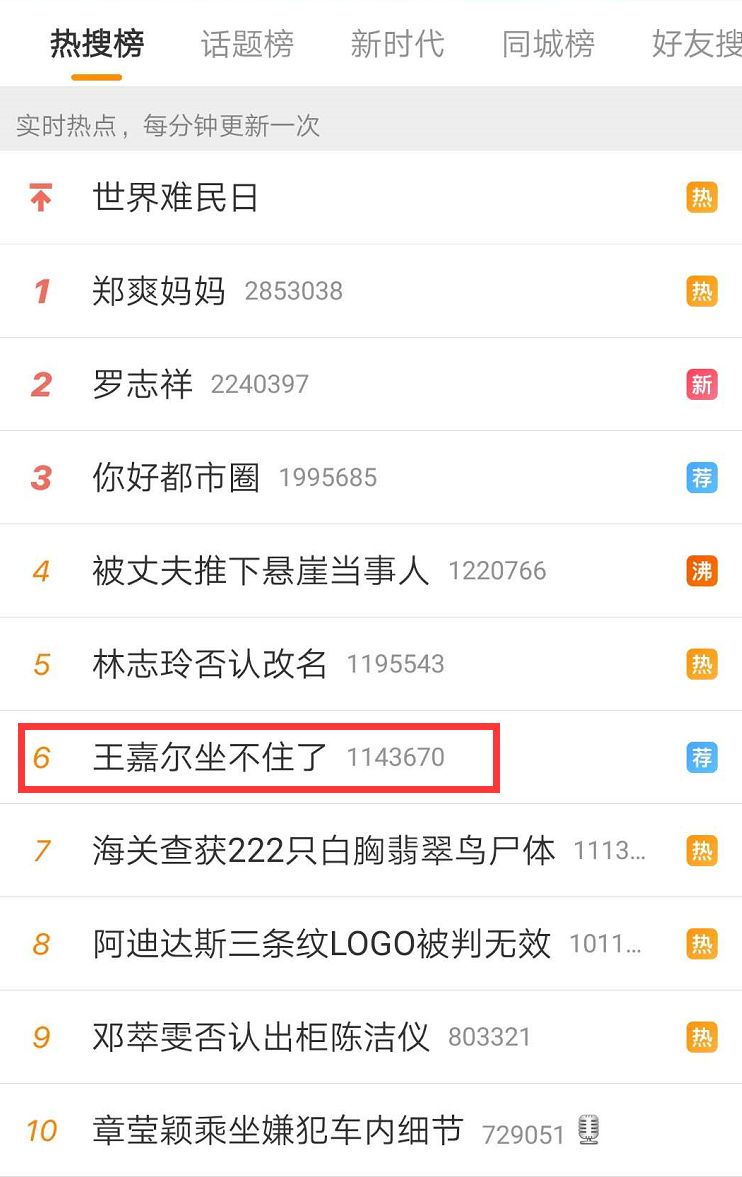The width and height of the screenshot is (742, 1177).
Task: Select the 热搜榜 tab
Action: tap(97, 45)
